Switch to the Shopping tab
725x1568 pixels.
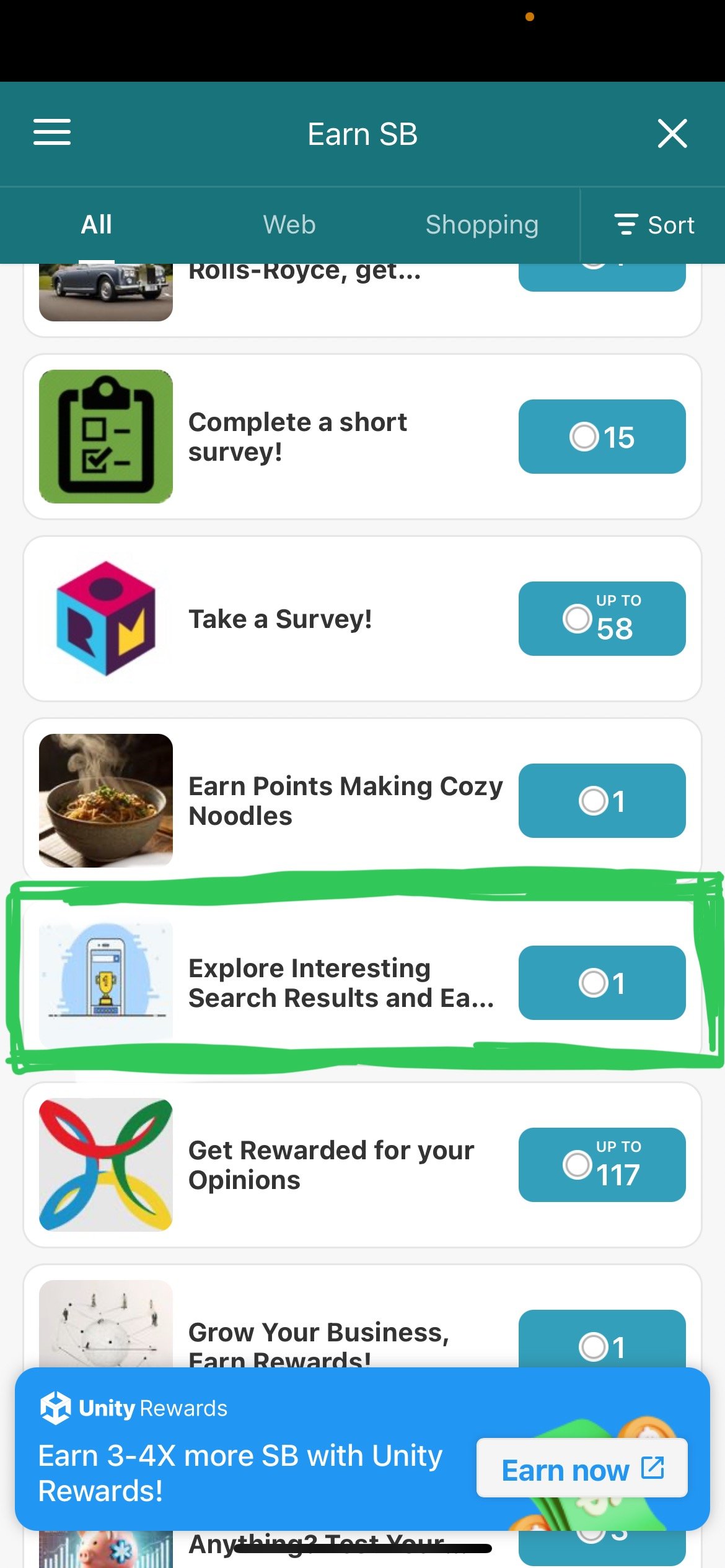click(x=481, y=225)
